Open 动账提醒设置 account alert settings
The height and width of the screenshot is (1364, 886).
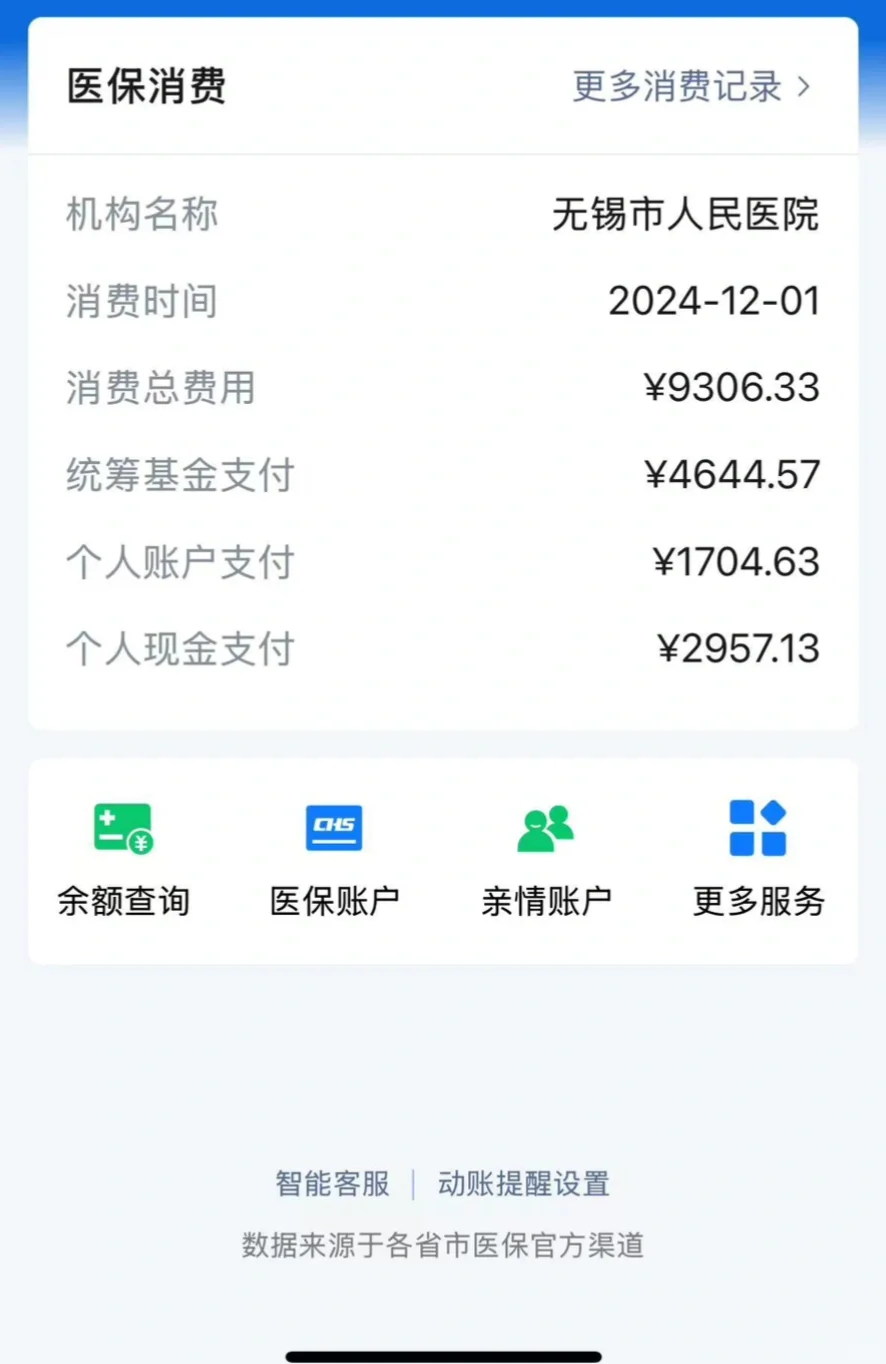[x=523, y=1184]
